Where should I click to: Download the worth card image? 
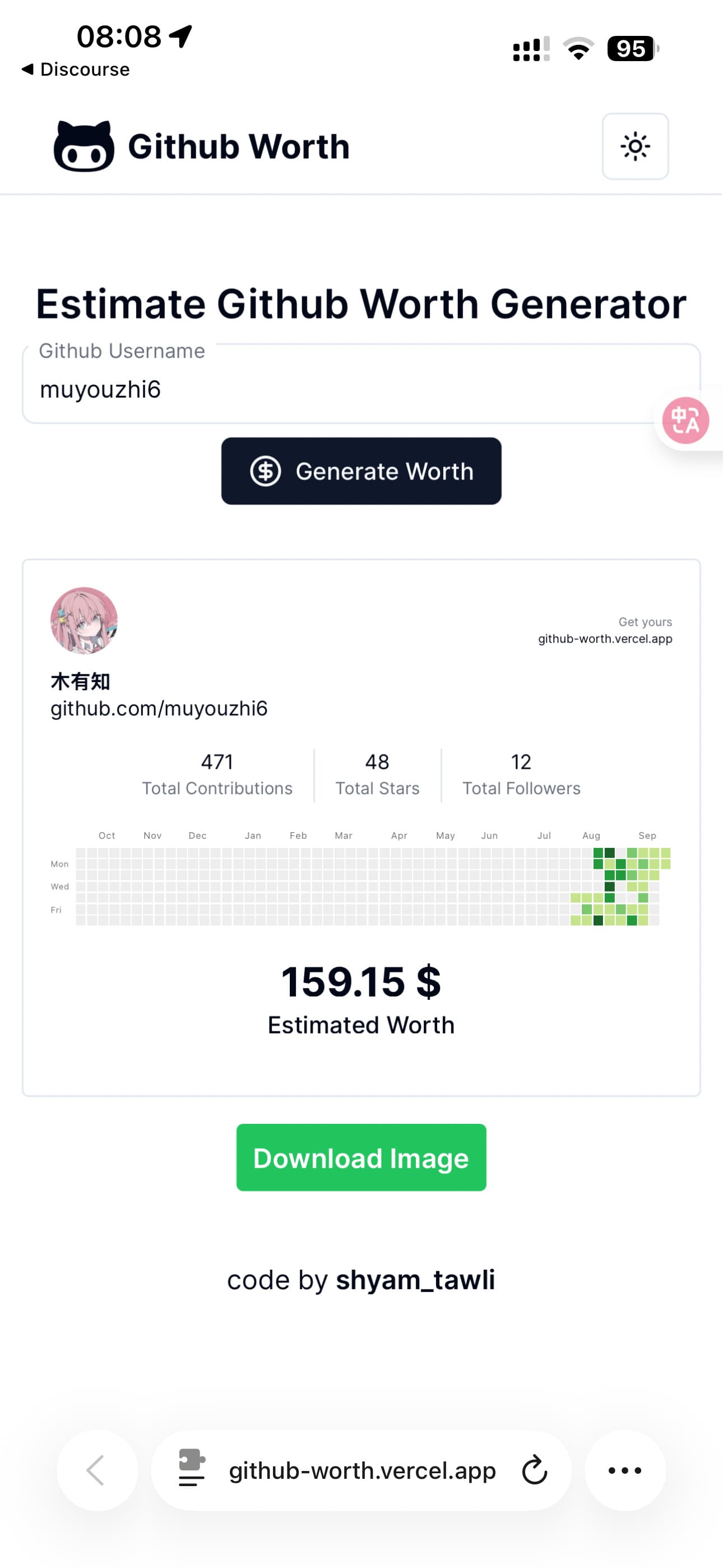tap(361, 1157)
